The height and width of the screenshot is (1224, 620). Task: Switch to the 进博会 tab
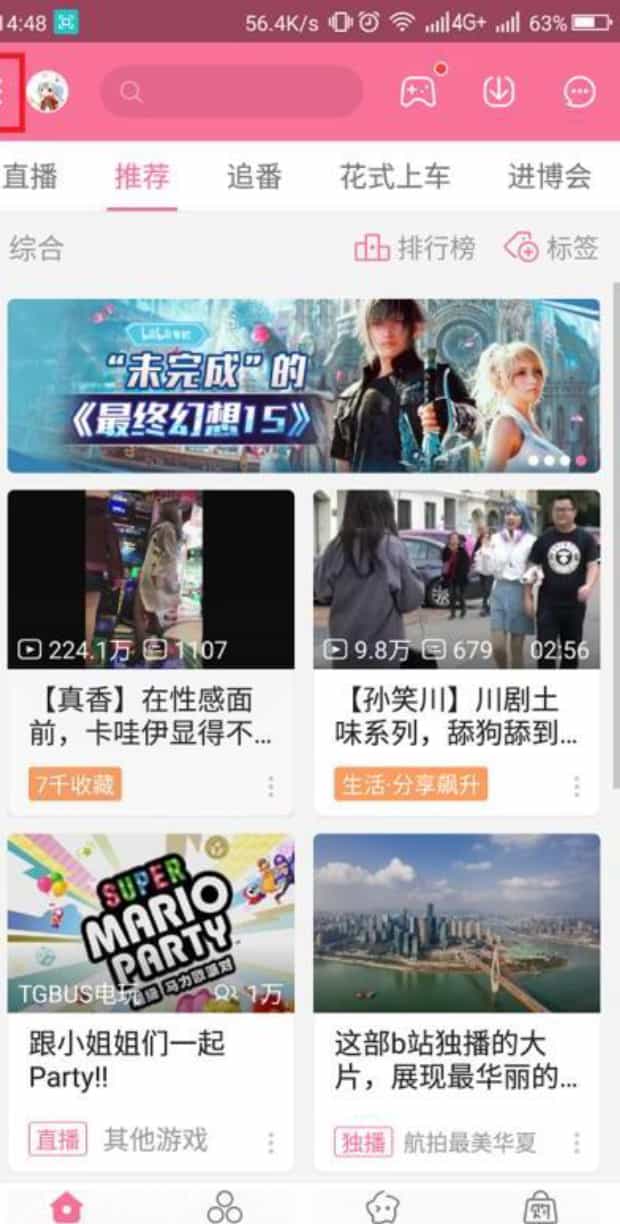549,177
